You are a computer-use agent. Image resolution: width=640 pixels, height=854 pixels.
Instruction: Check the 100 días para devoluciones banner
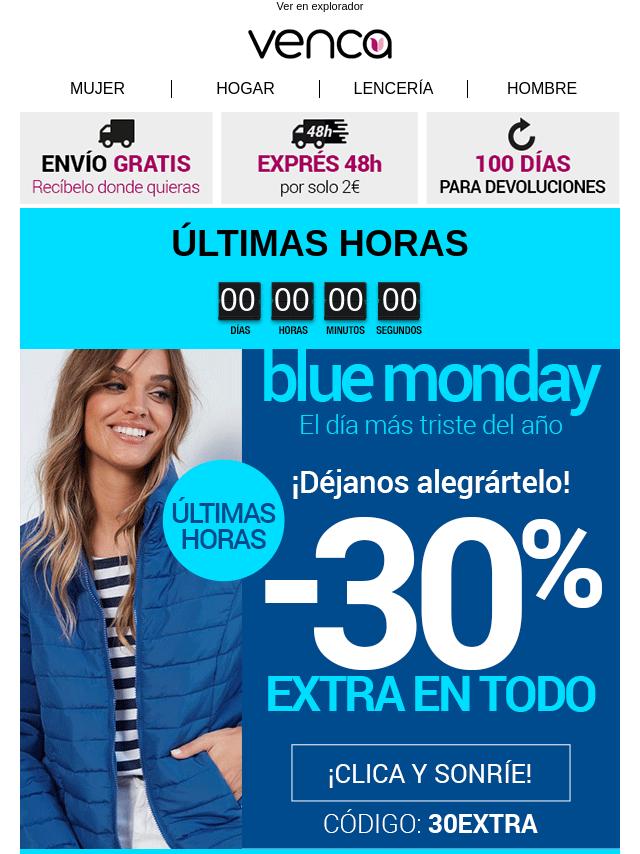[x=522, y=158]
